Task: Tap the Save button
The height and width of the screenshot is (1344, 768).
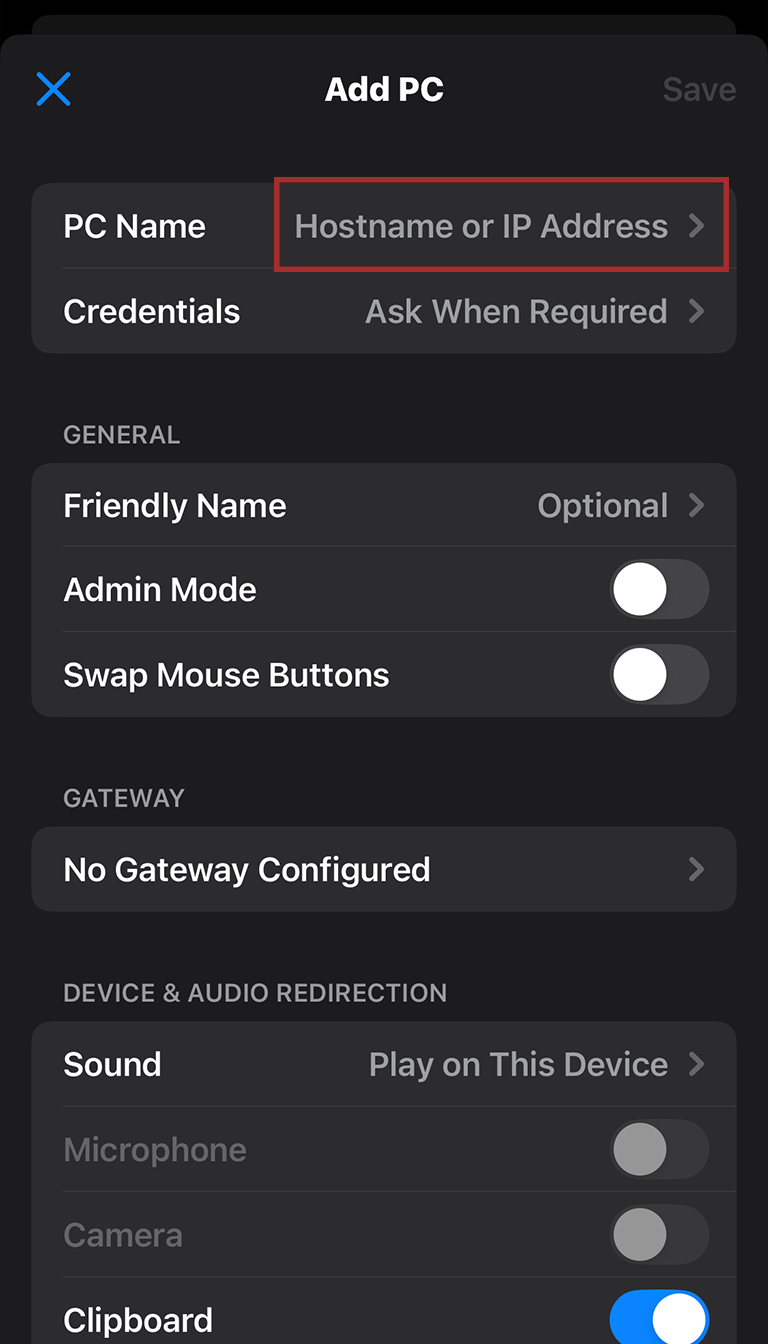Action: pos(699,89)
